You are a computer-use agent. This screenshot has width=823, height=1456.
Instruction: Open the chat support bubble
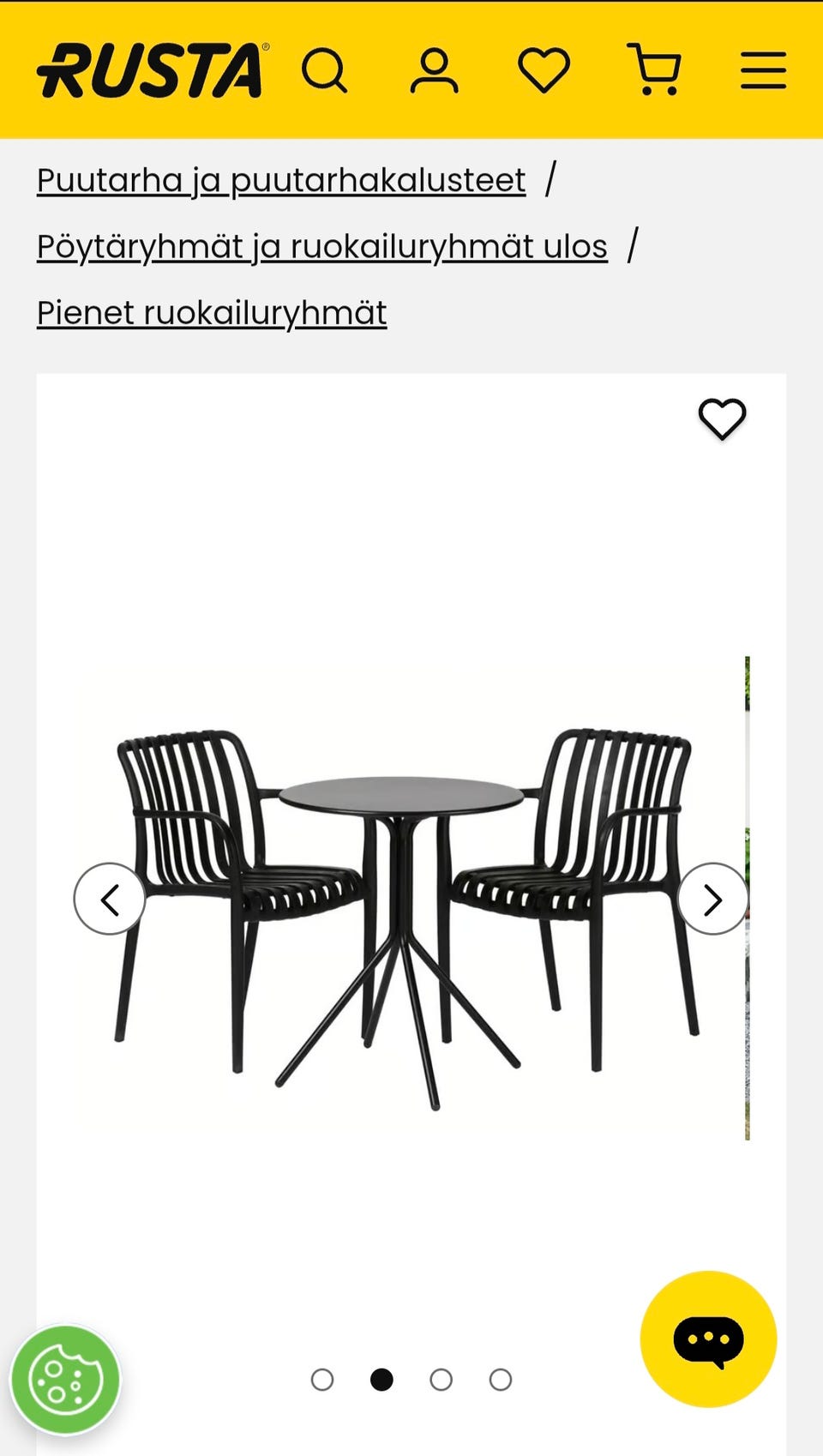[x=708, y=1339]
